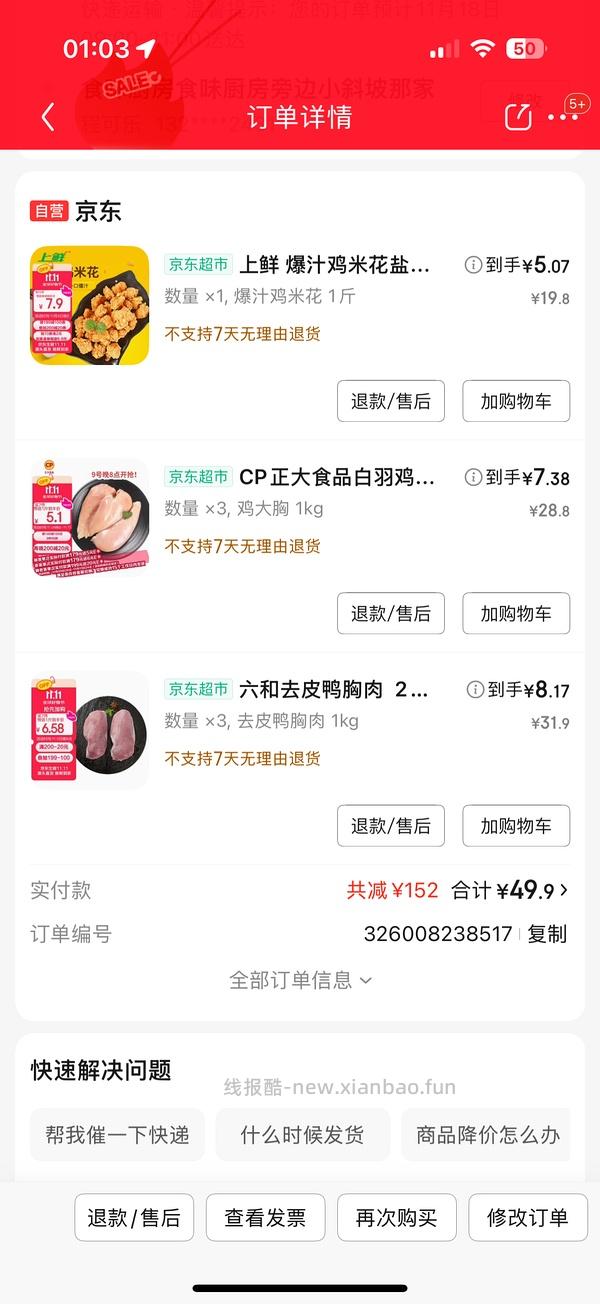This screenshot has width=600, height=1304.
Task: Select 帮我催一下快递 quick question
Action: [117, 1135]
